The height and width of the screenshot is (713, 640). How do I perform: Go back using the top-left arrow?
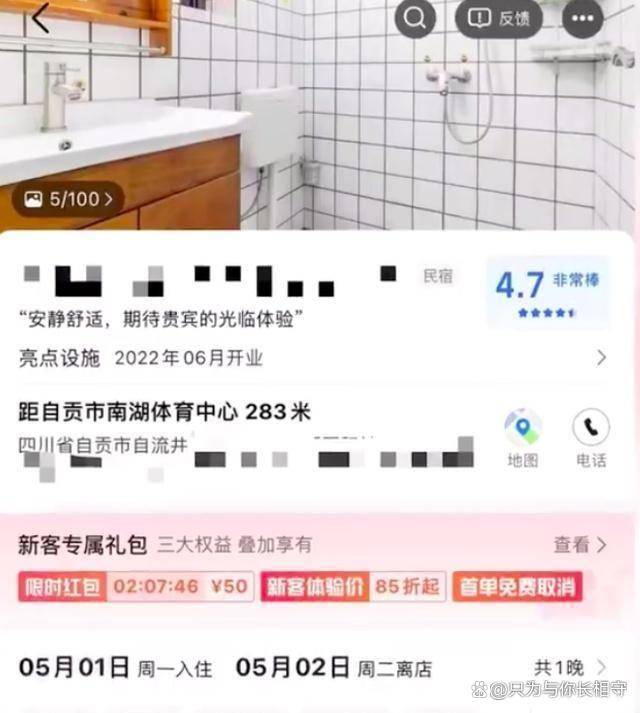coord(40,18)
